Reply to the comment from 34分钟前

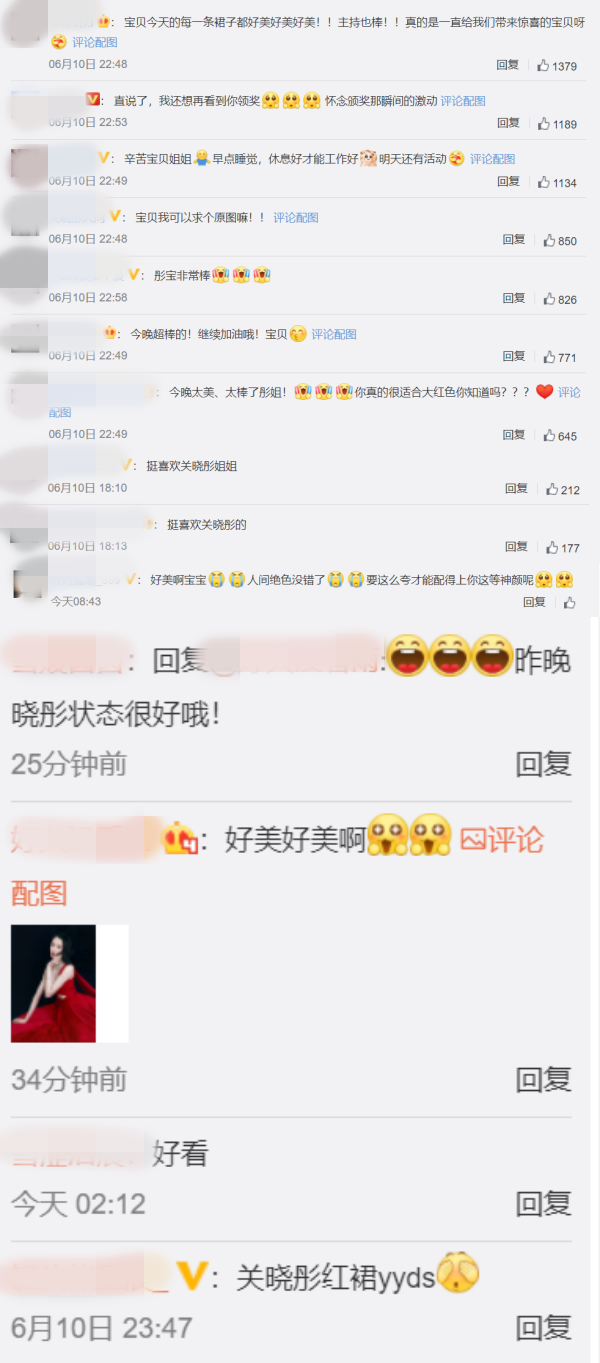543,1080
